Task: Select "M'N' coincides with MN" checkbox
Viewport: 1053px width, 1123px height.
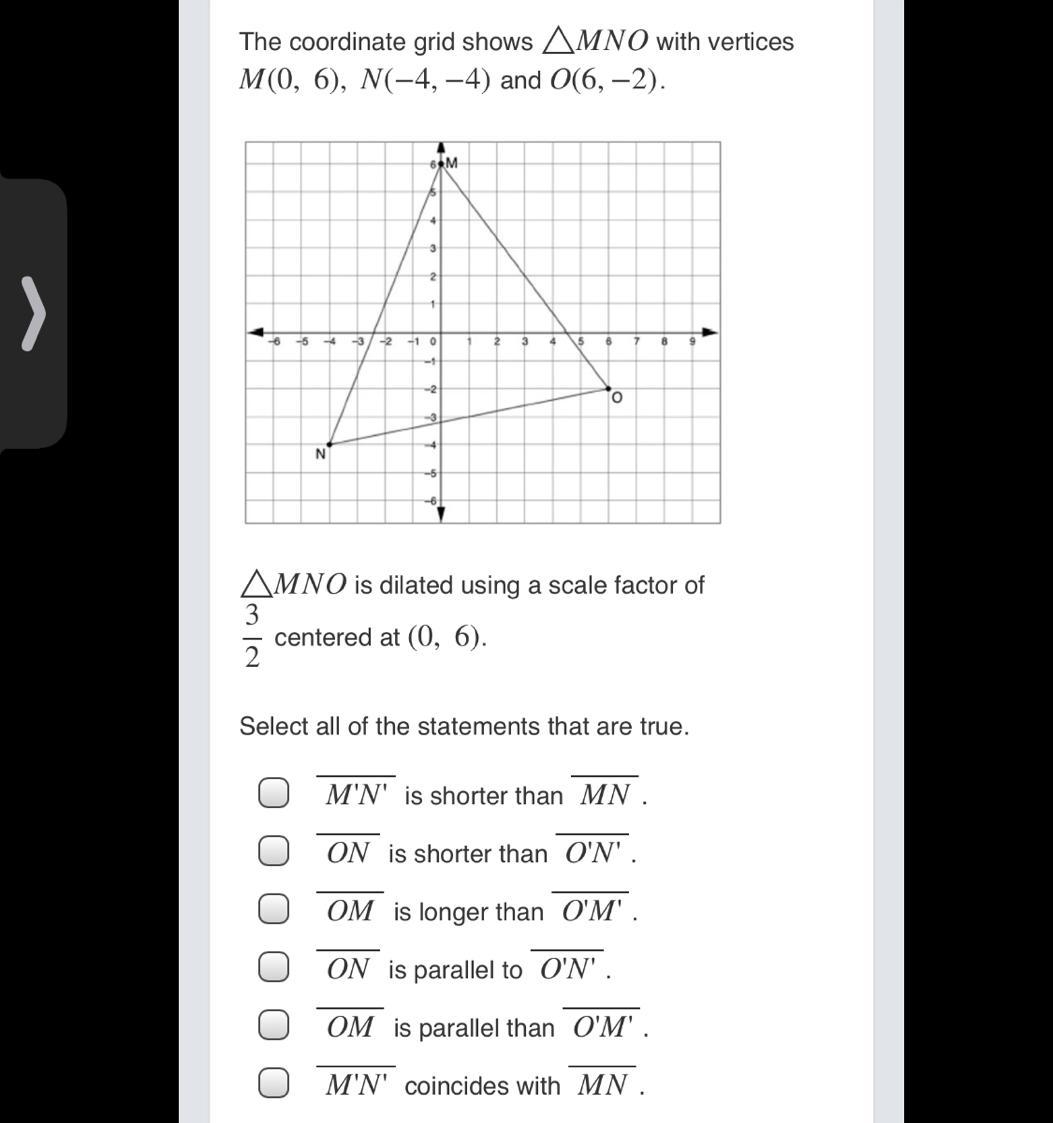Action: 273,1083
